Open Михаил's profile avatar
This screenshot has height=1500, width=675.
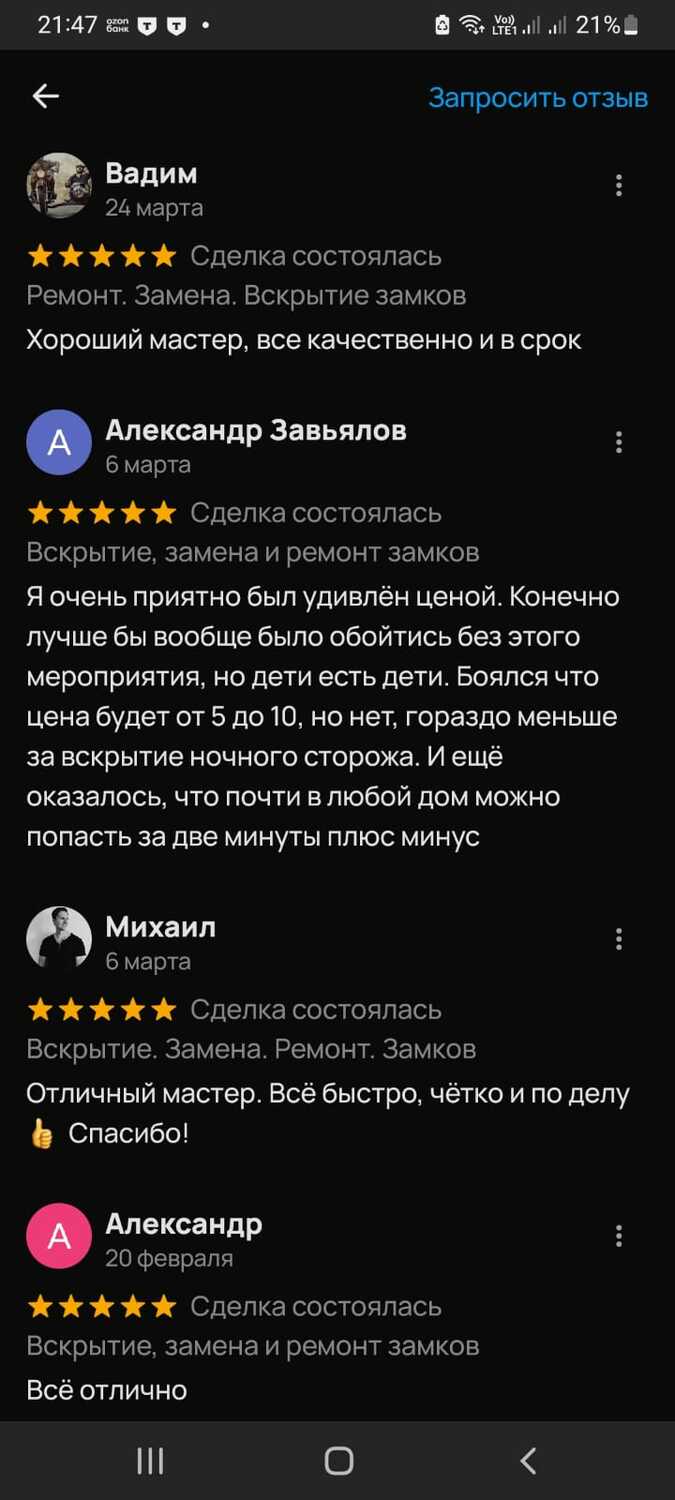point(59,939)
